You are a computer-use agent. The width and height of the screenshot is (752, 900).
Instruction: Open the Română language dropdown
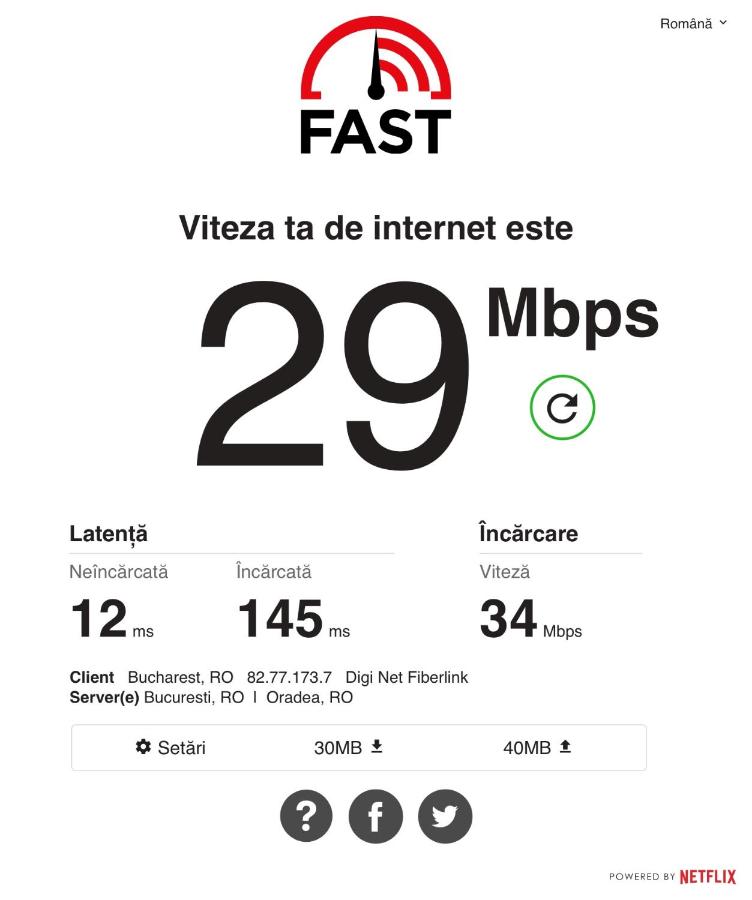click(x=693, y=23)
